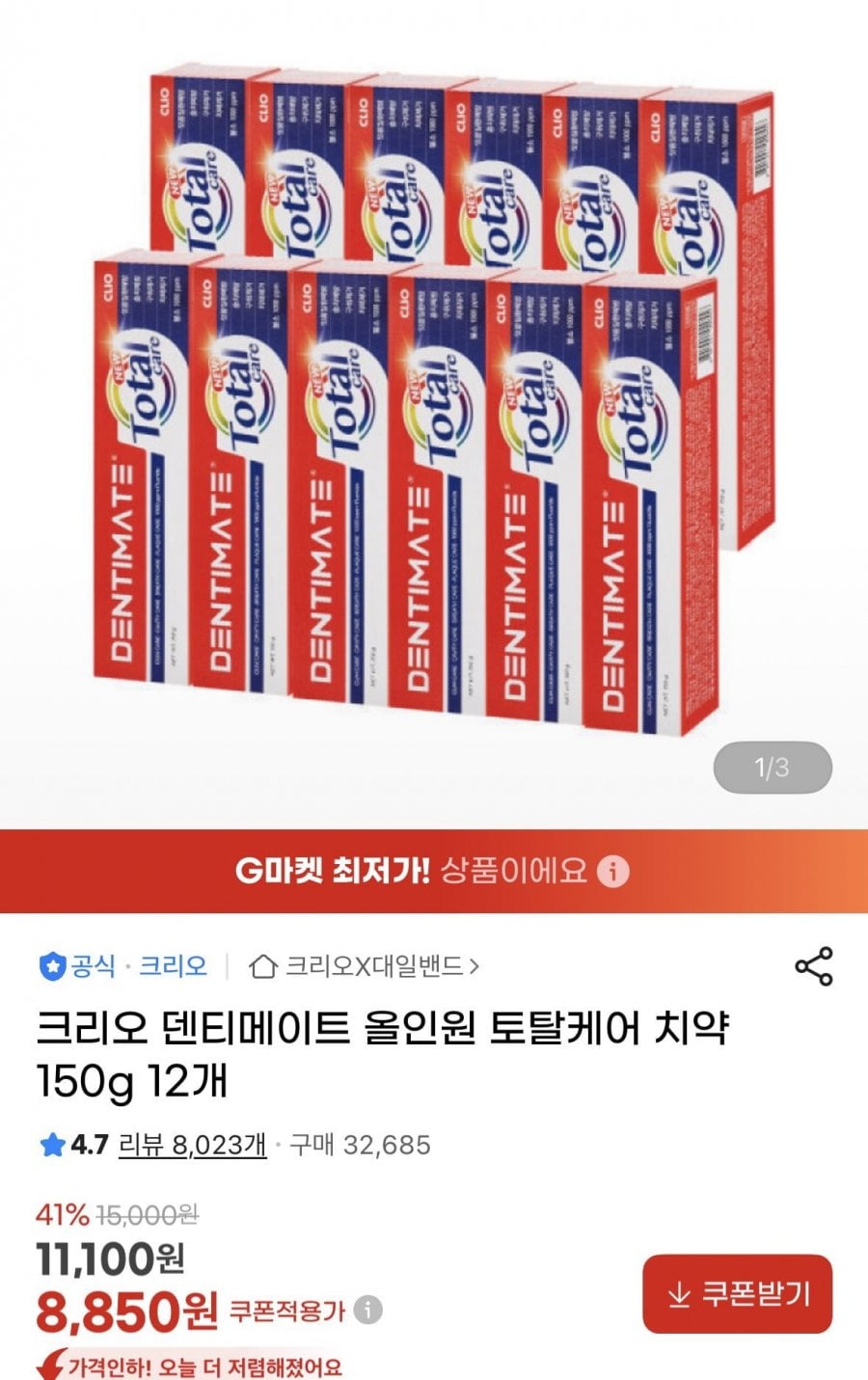
Task: Expand the 크리오X대일밴드 store chevron
Action: (x=477, y=965)
